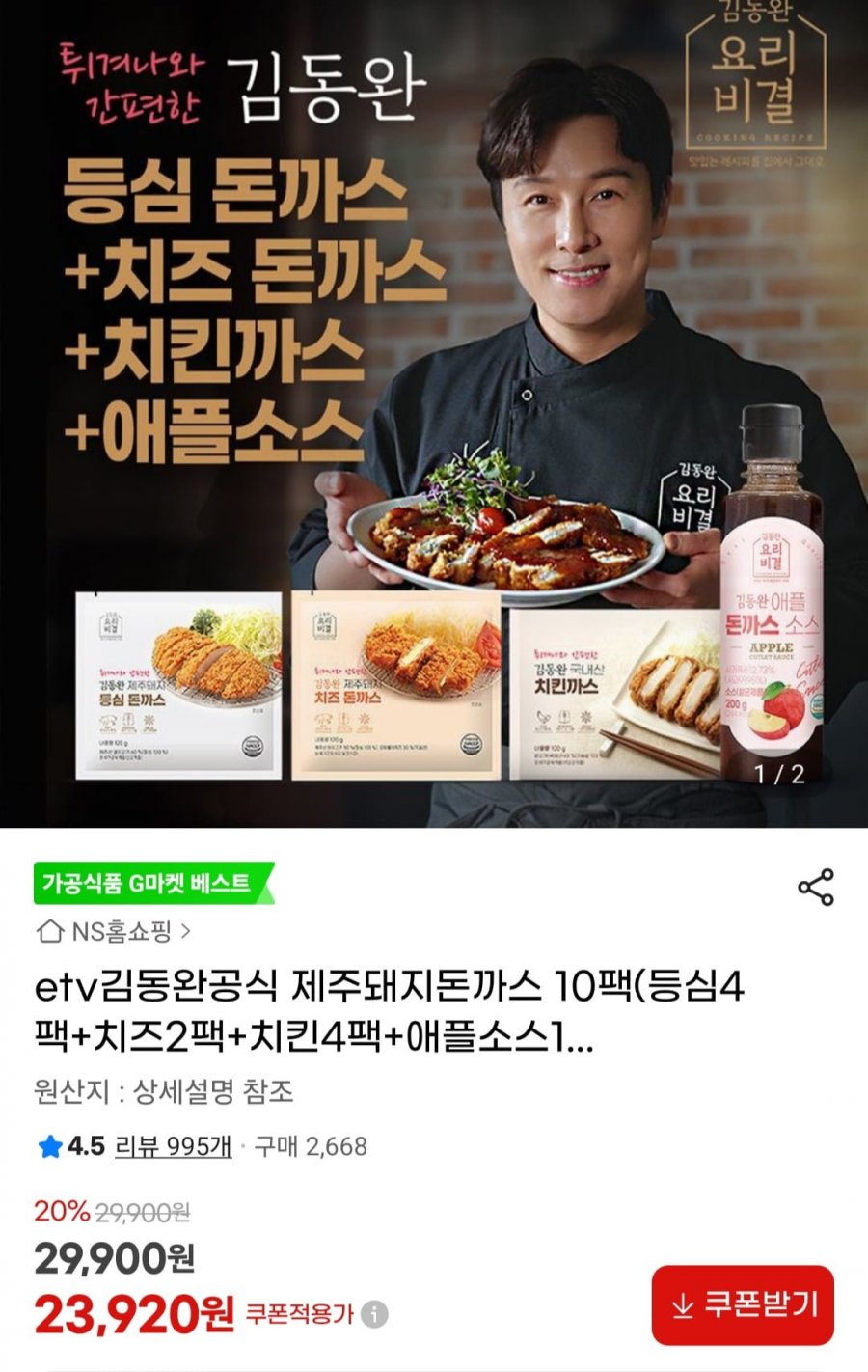The image size is (868, 1372).
Task: Open the NS홈쇼핑 store page
Action: point(114,931)
